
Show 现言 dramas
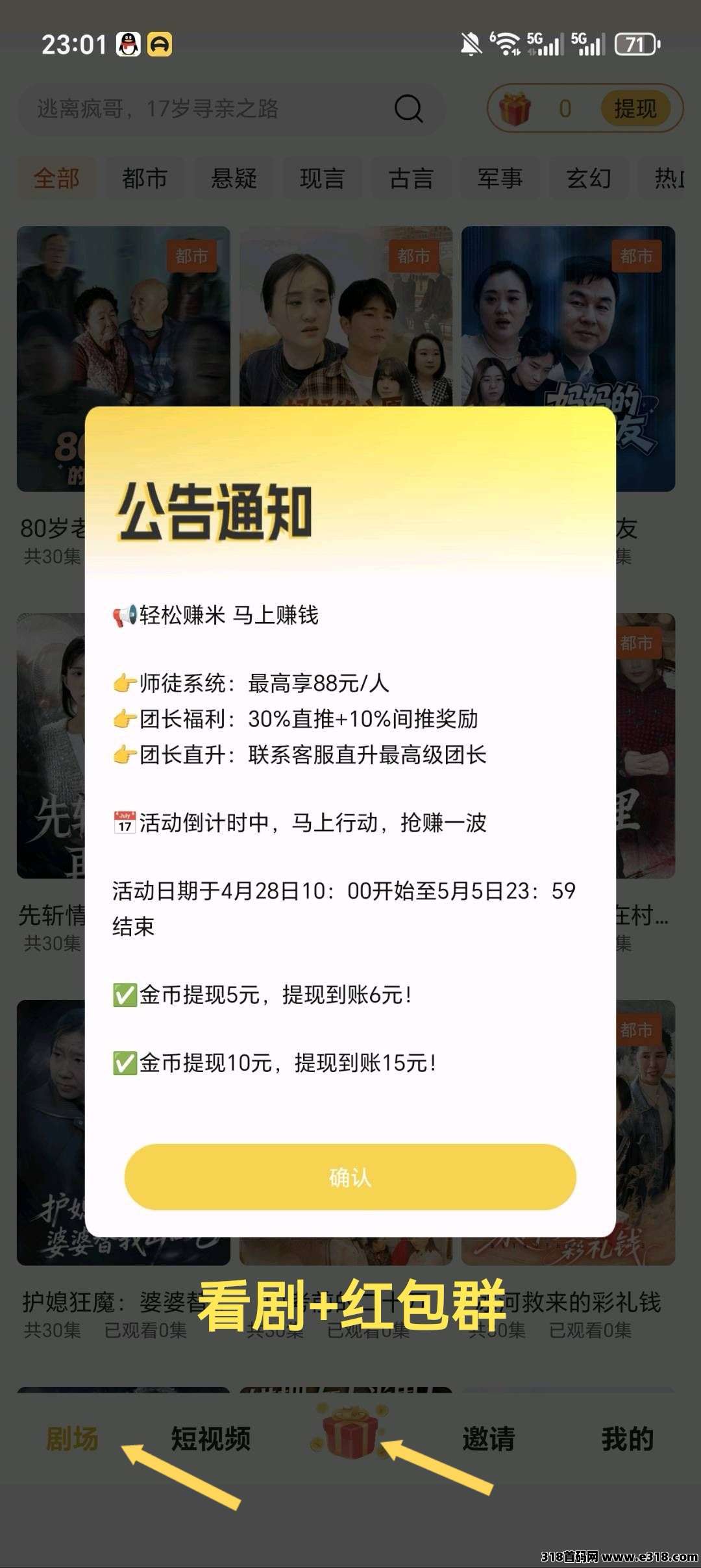point(322,178)
